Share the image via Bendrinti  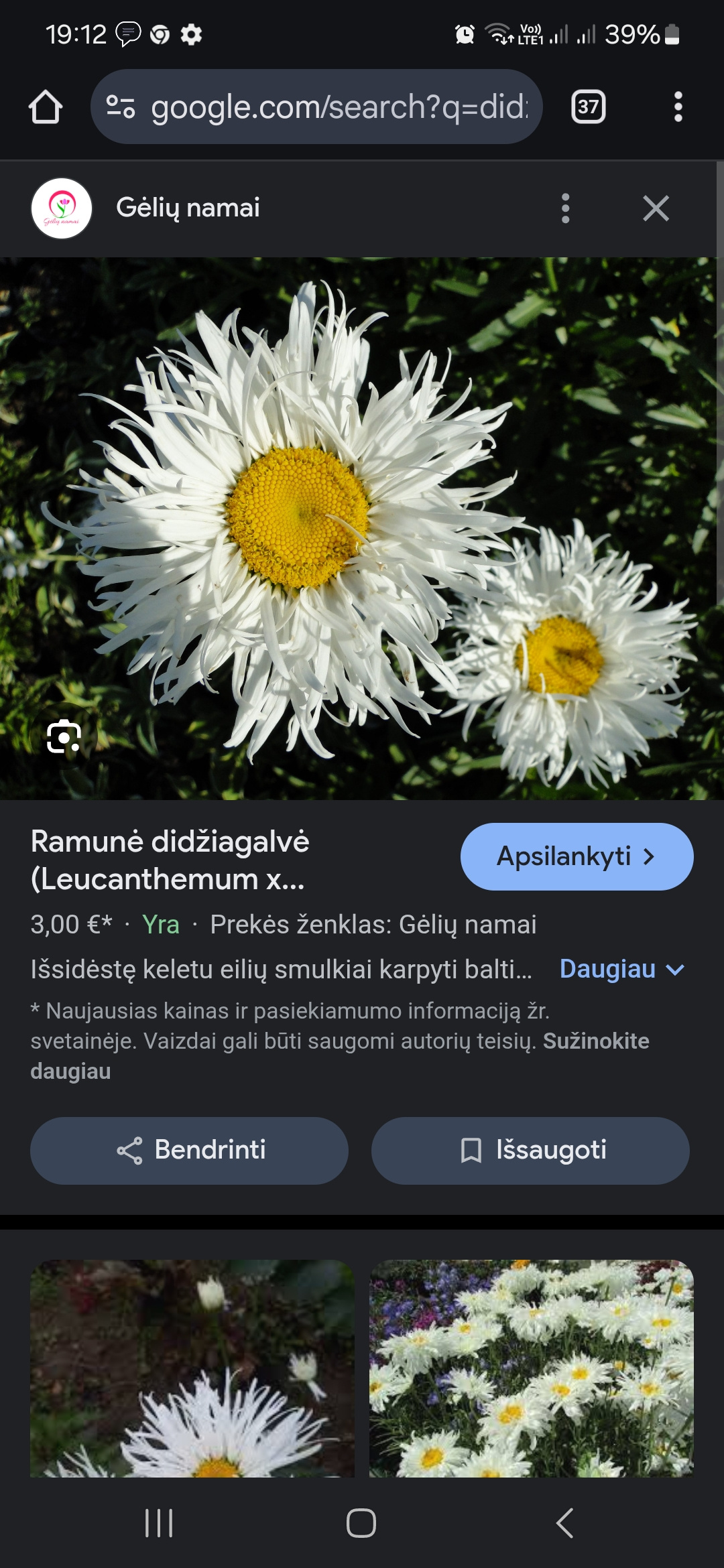coord(189,1150)
